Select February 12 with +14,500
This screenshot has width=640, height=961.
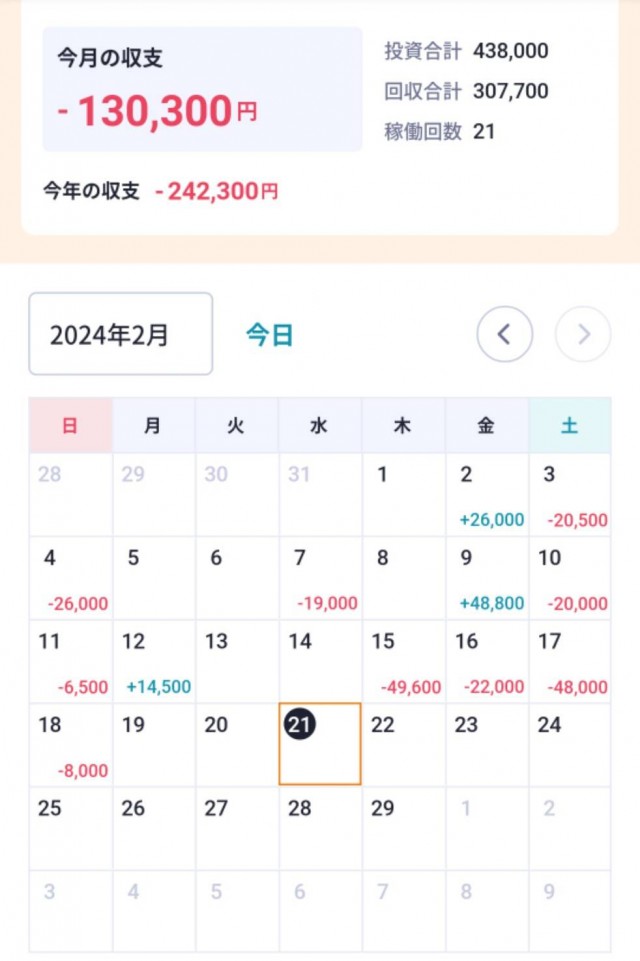point(153,661)
